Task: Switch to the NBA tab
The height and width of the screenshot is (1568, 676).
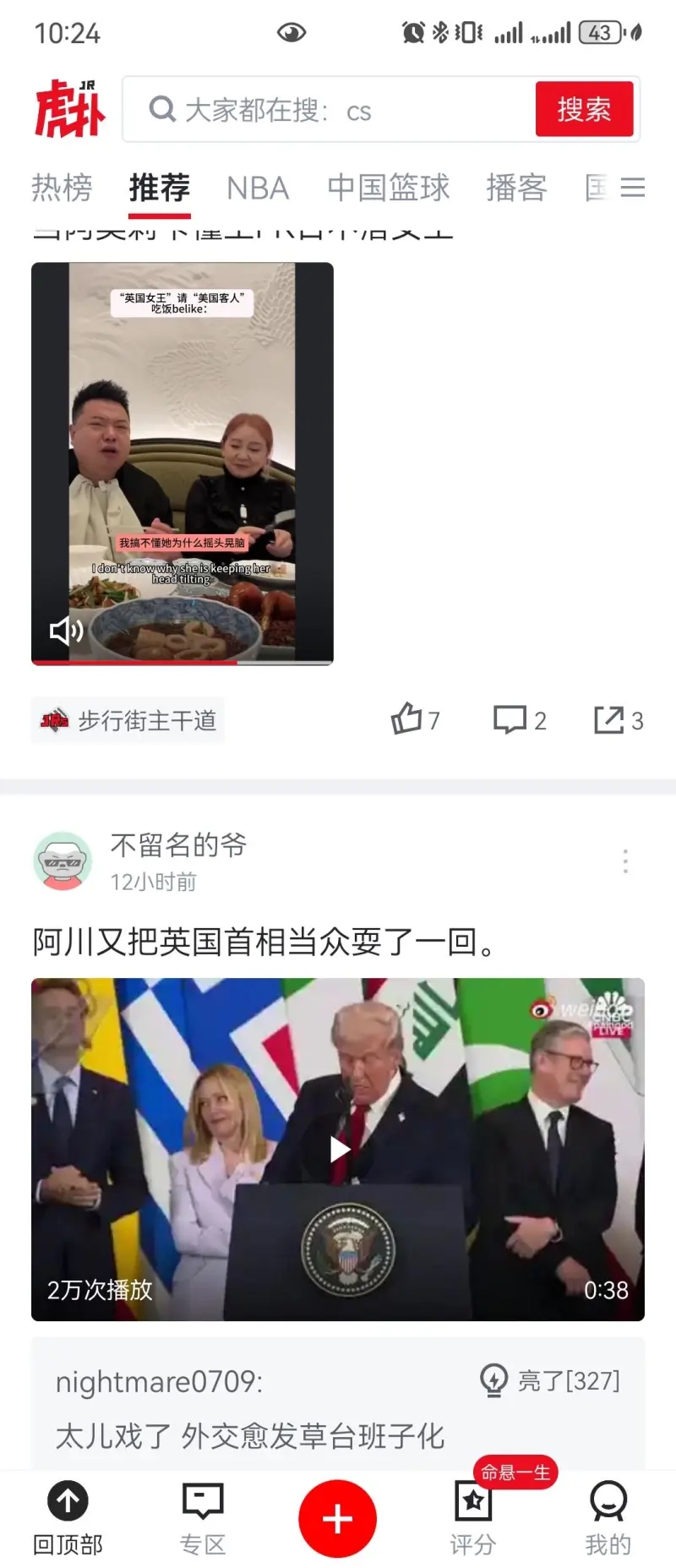Action: click(x=258, y=188)
